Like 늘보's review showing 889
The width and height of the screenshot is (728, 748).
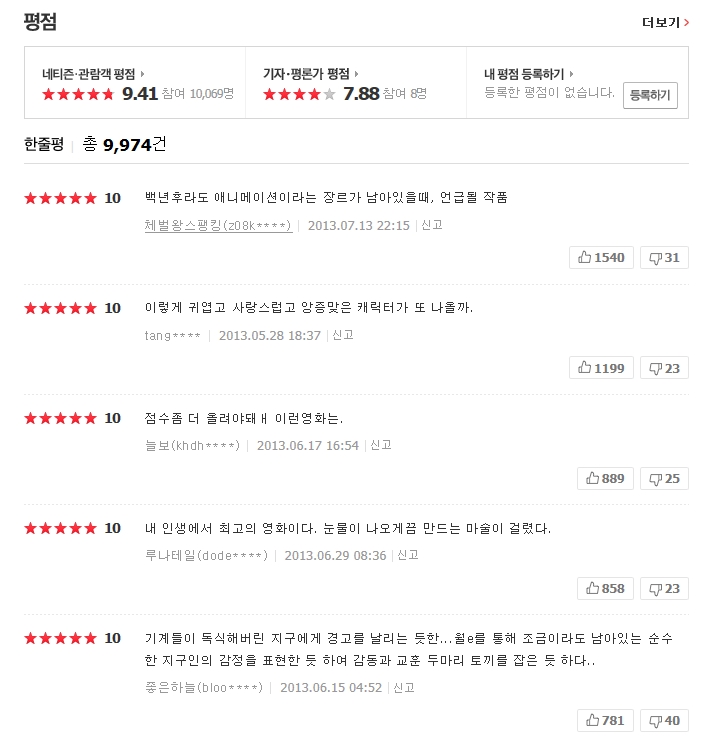point(605,478)
